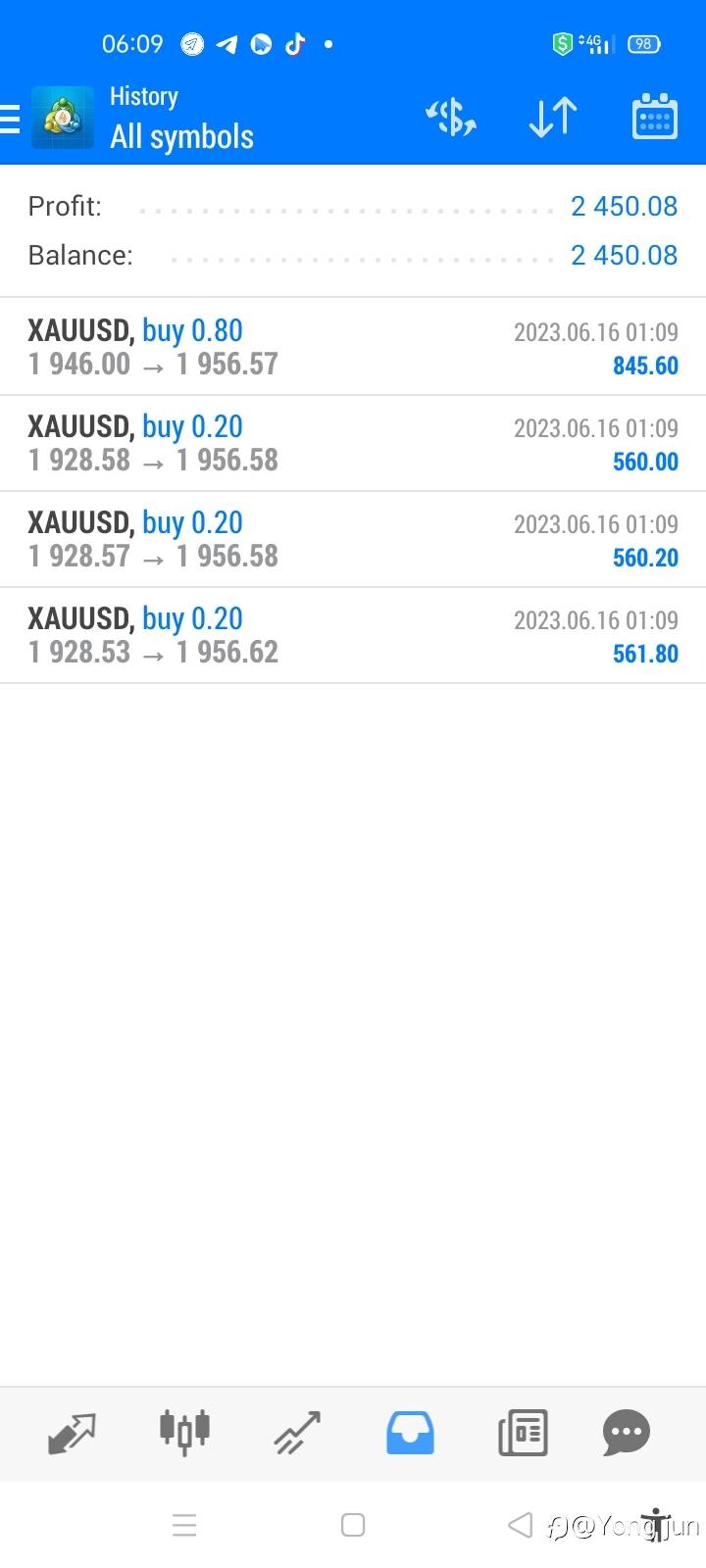The height and width of the screenshot is (1568, 706).
Task: Go to the system home screen
Action: [x=353, y=1525]
